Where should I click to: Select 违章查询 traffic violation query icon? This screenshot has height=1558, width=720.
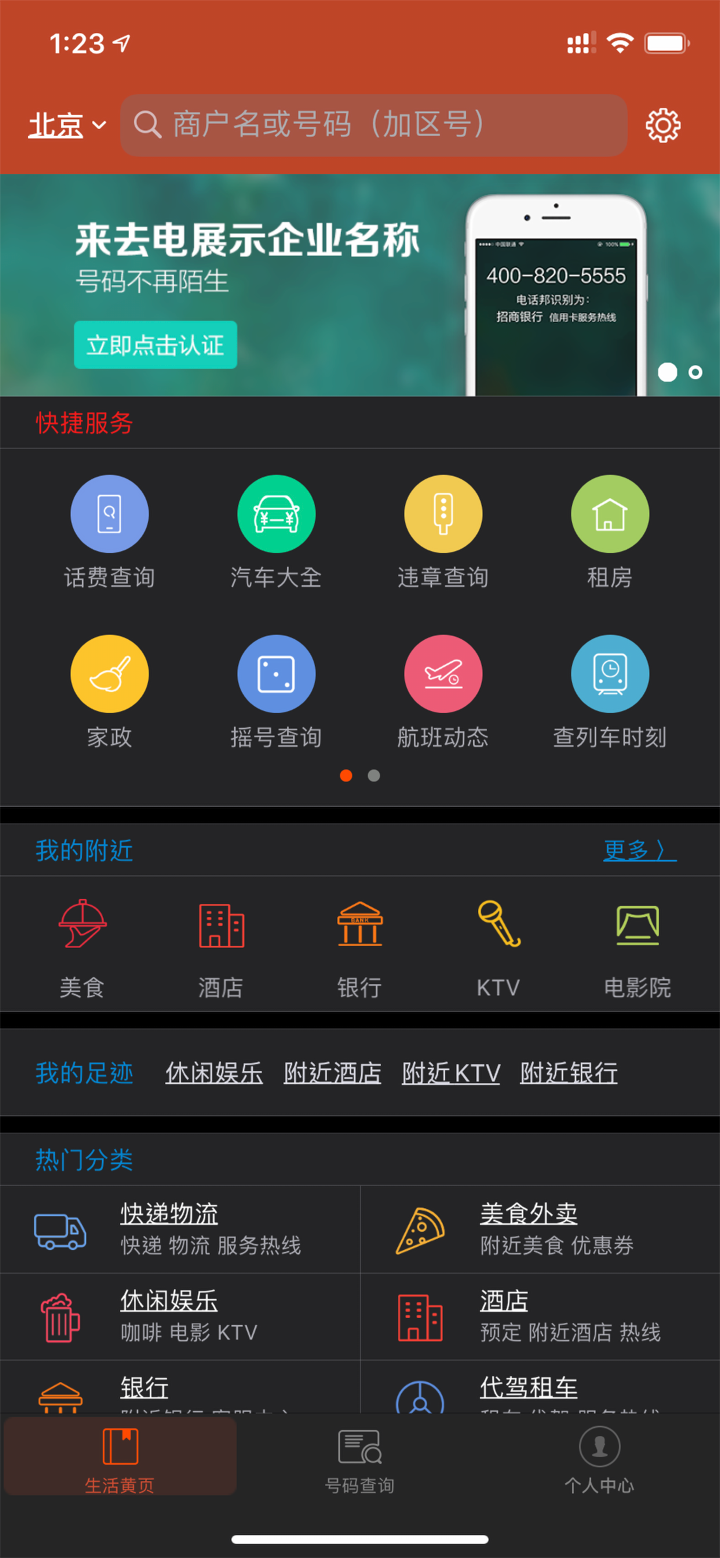443,513
